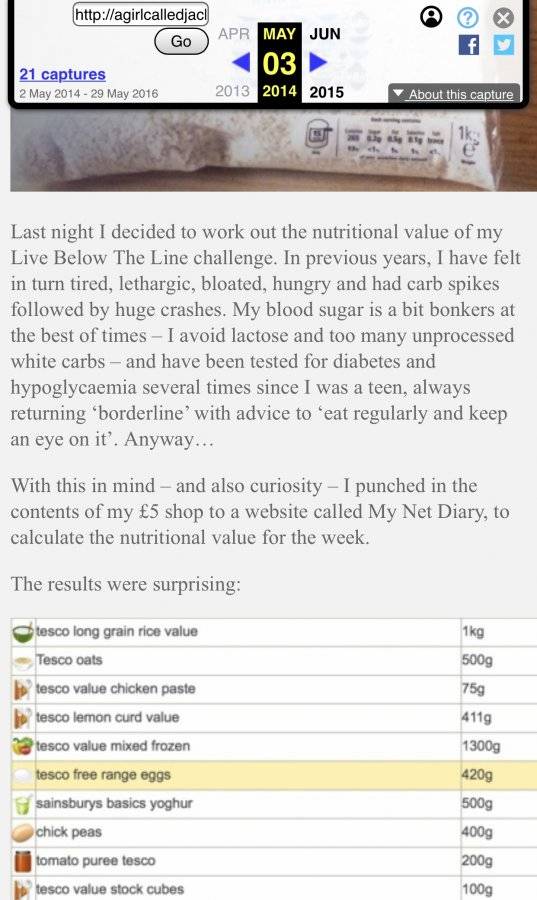Tap the Wayback Machine URL field
The height and width of the screenshot is (900, 537).
click(x=141, y=14)
